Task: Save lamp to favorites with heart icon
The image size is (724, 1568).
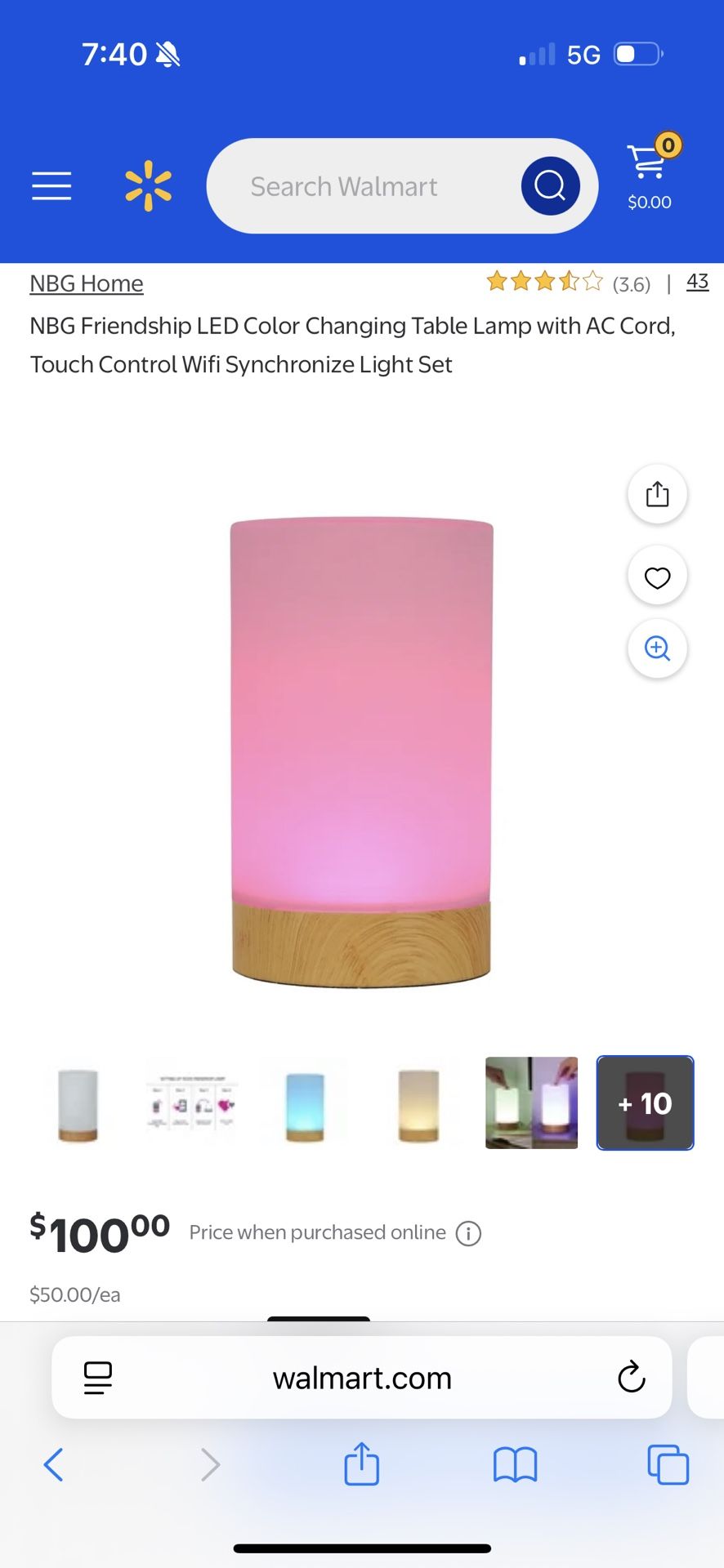Action: (x=657, y=576)
